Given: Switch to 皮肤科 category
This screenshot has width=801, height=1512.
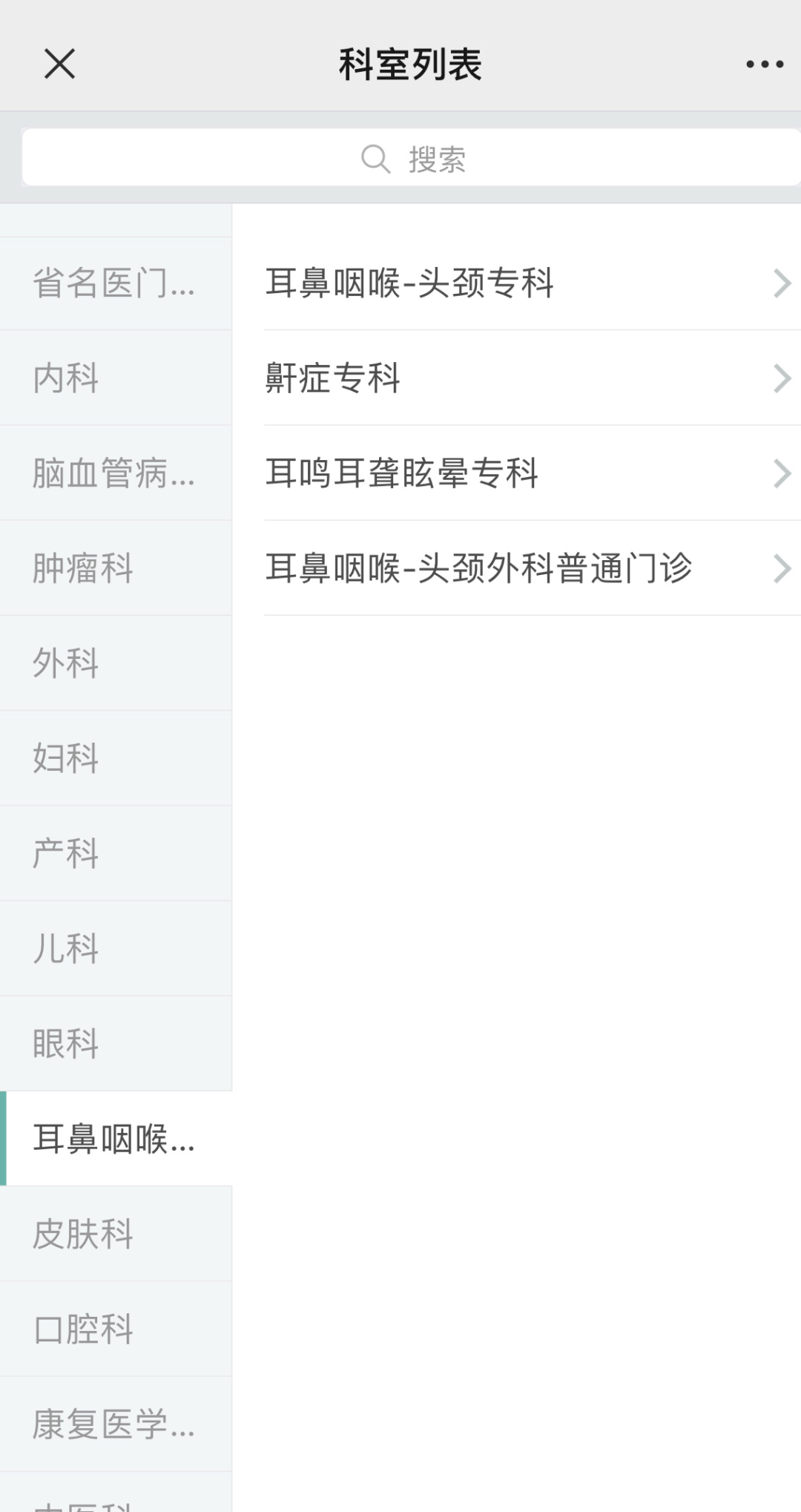Looking at the screenshot, I should [115, 1234].
